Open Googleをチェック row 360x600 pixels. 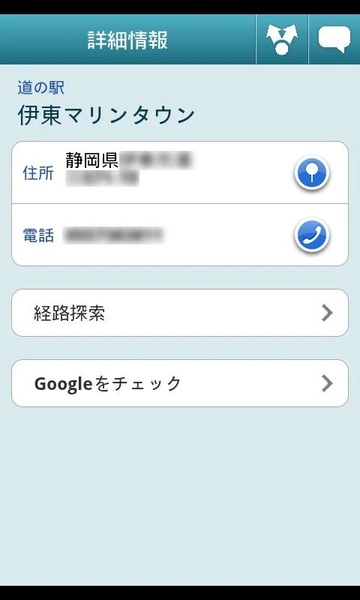[x=180, y=383]
